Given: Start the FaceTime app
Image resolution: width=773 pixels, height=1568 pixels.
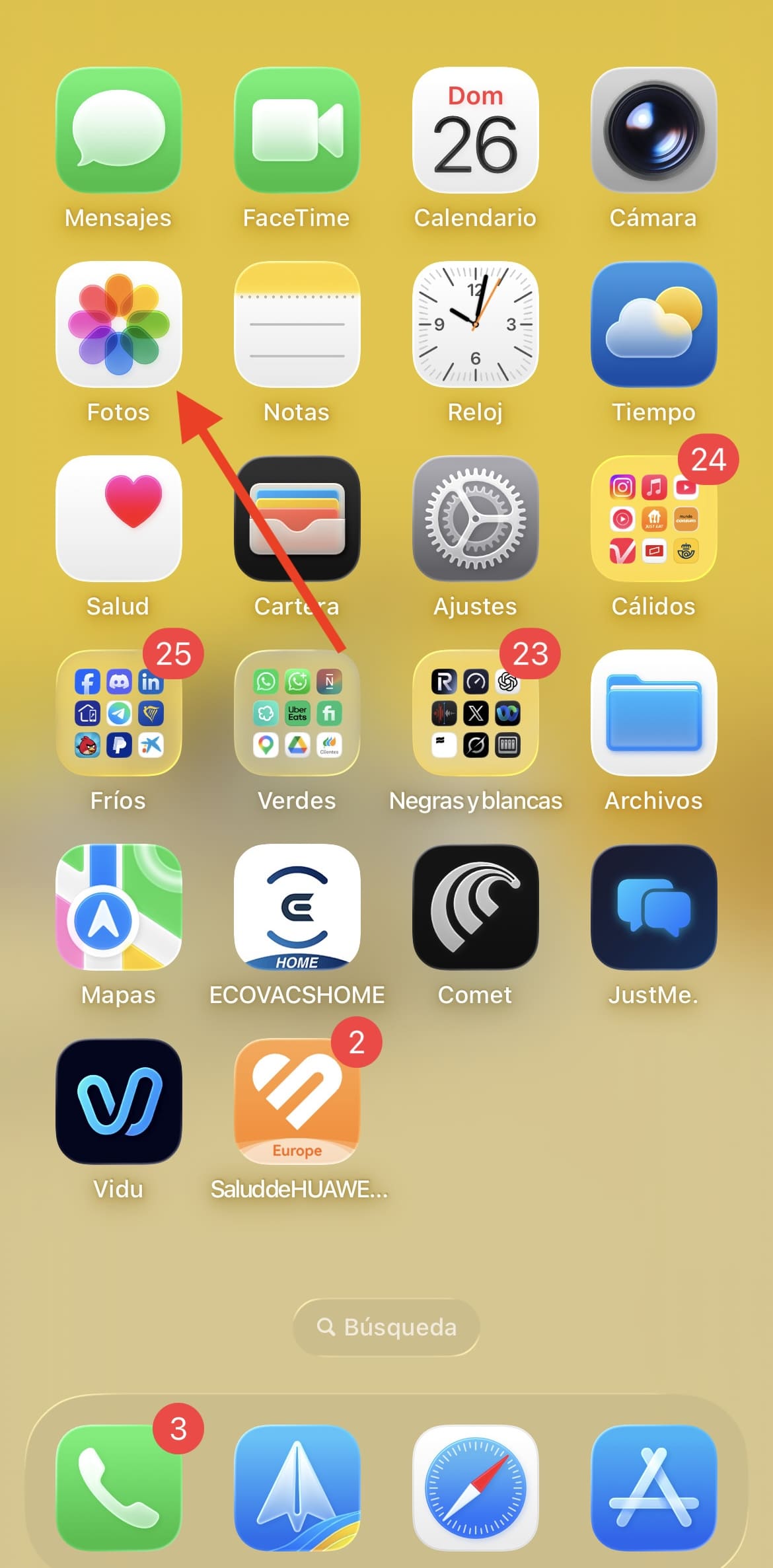Looking at the screenshot, I should pyautogui.click(x=297, y=130).
